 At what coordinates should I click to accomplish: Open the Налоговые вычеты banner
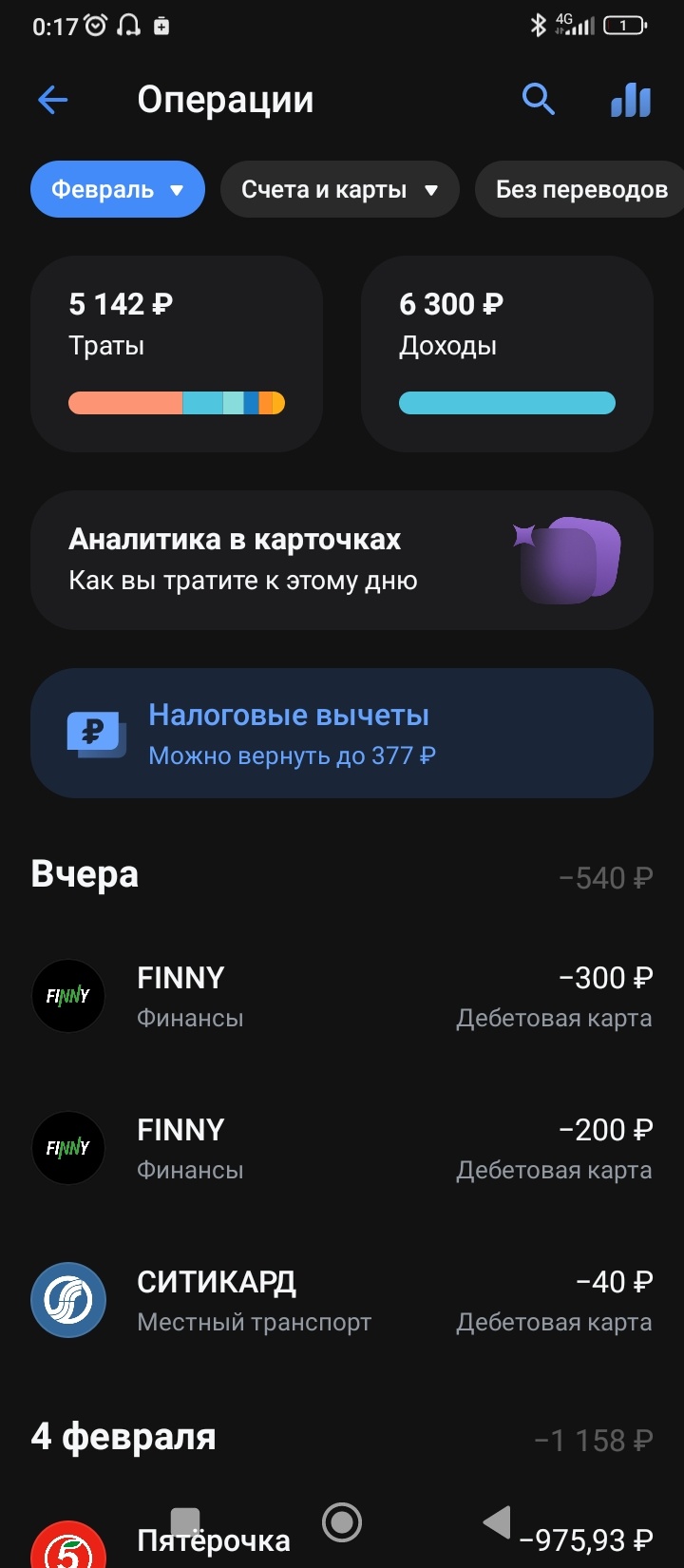pyautogui.click(x=342, y=734)
